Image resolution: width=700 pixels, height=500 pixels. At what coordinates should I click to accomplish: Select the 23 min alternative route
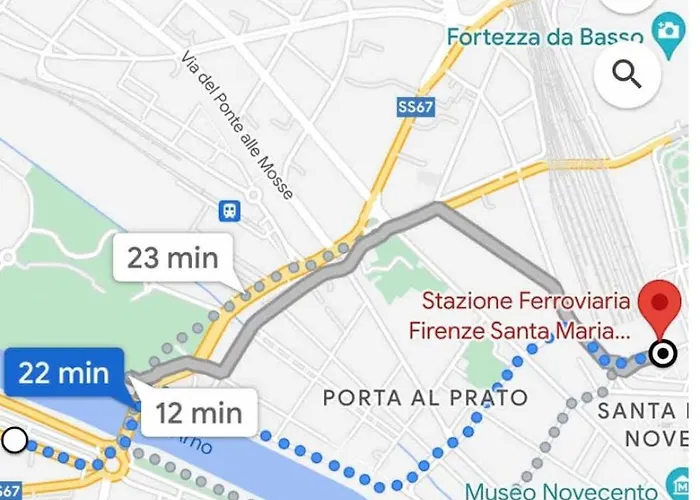pyautogui.click(x=173, y=259)
